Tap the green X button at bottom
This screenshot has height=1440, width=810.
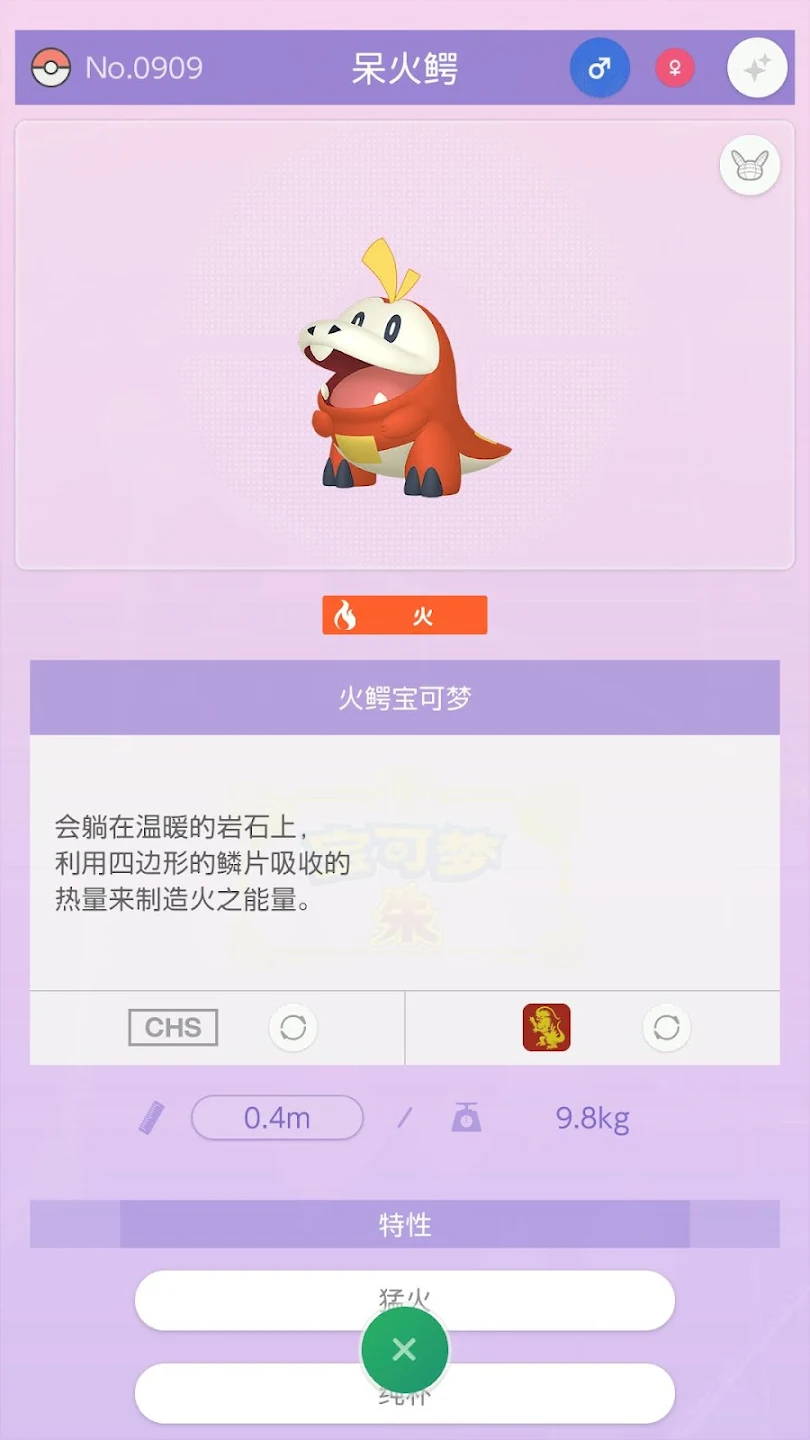[403, 1349]
